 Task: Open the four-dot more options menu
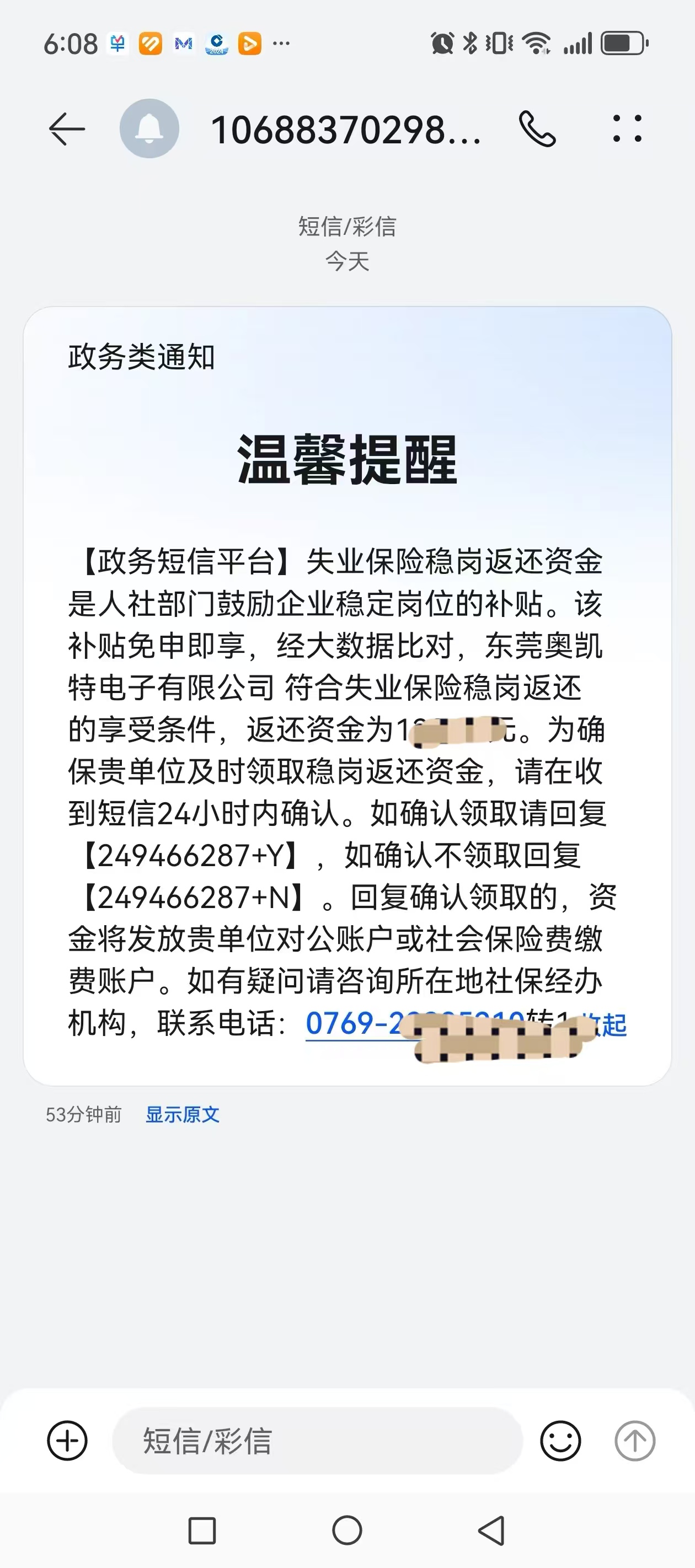pyautogui.click(x=627, y=129)
